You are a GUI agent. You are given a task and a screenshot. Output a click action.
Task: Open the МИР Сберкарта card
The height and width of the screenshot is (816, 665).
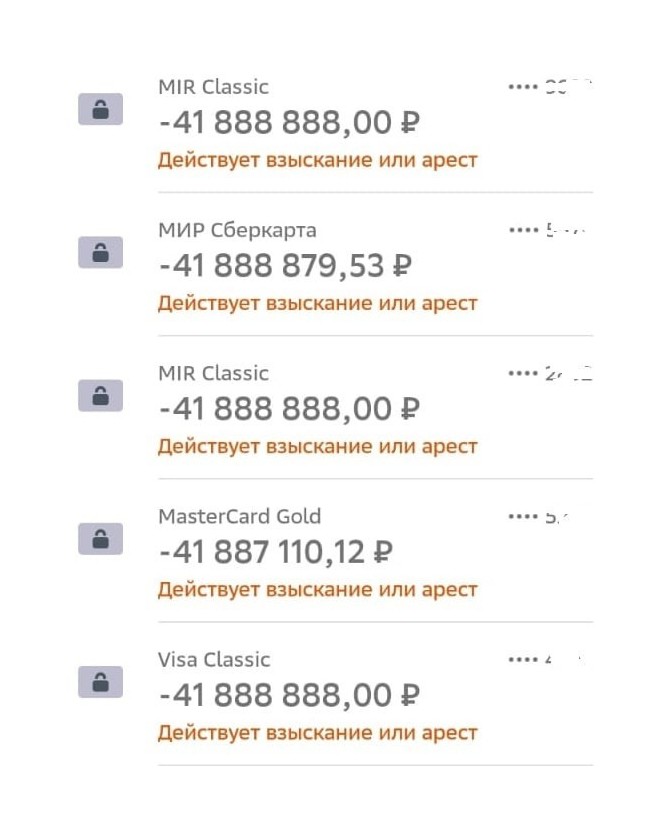(x=335, y=265)
